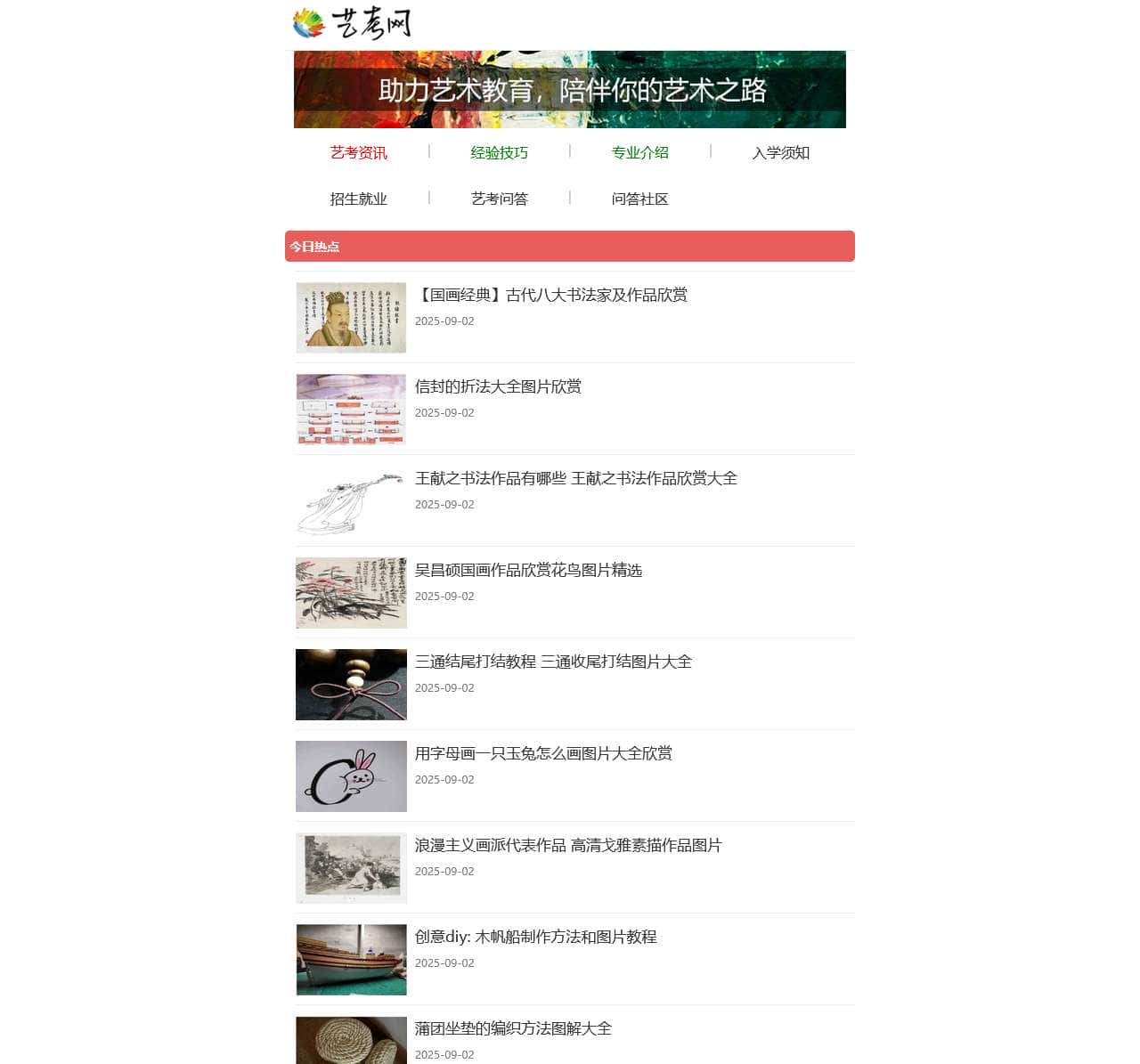Read the 用字母画一只玉兔 article

point(543,753)
